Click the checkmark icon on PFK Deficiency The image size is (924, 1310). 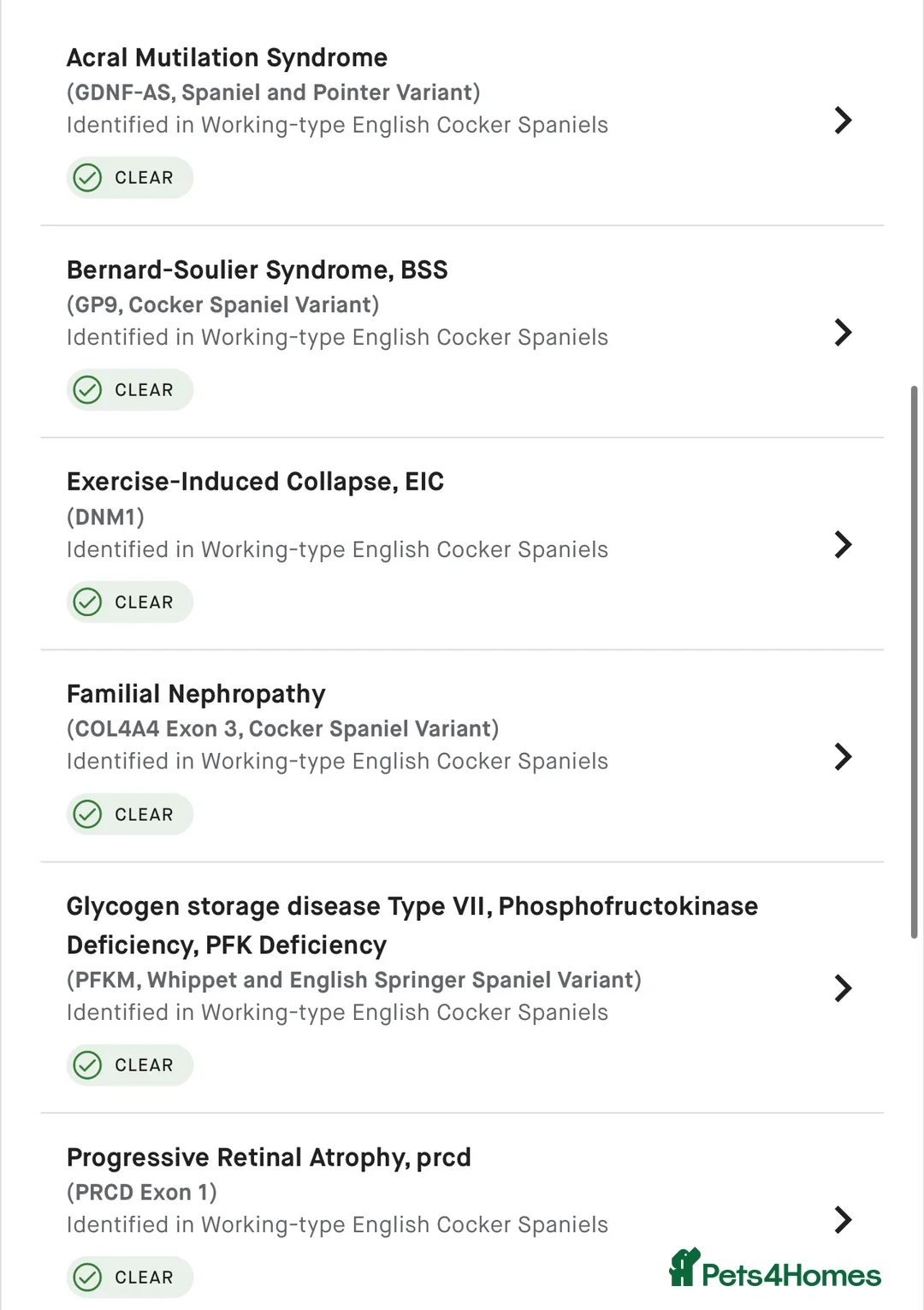pyautogui.click(x=88, y=1065)
